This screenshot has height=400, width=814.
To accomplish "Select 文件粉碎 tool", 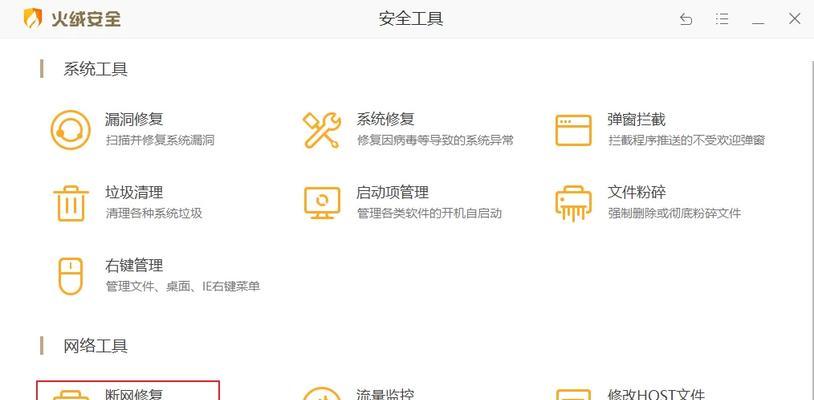I will 636,202.
